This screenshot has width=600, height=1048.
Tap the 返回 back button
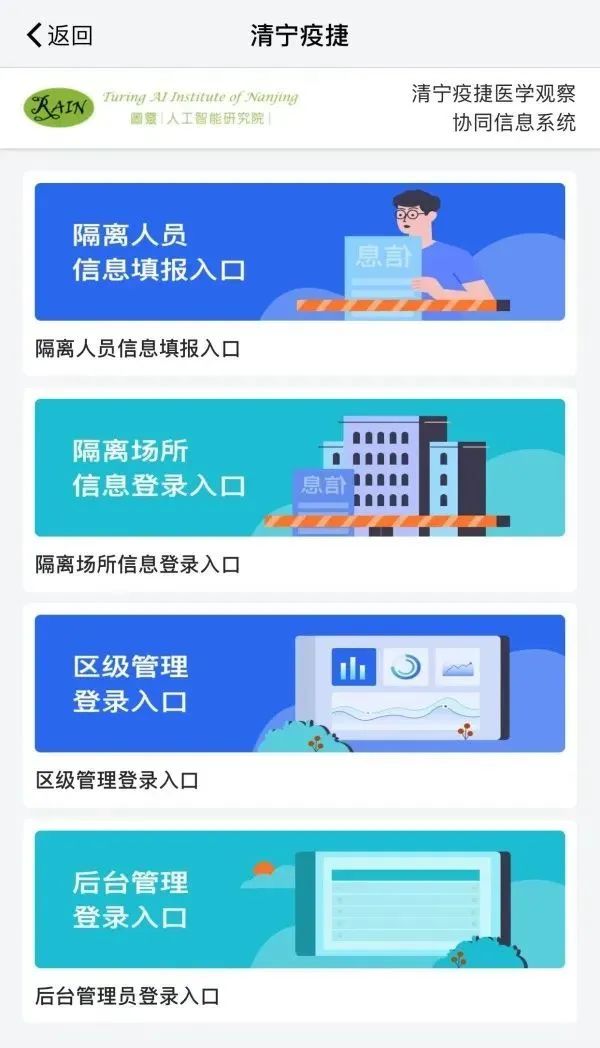point(59,36)
